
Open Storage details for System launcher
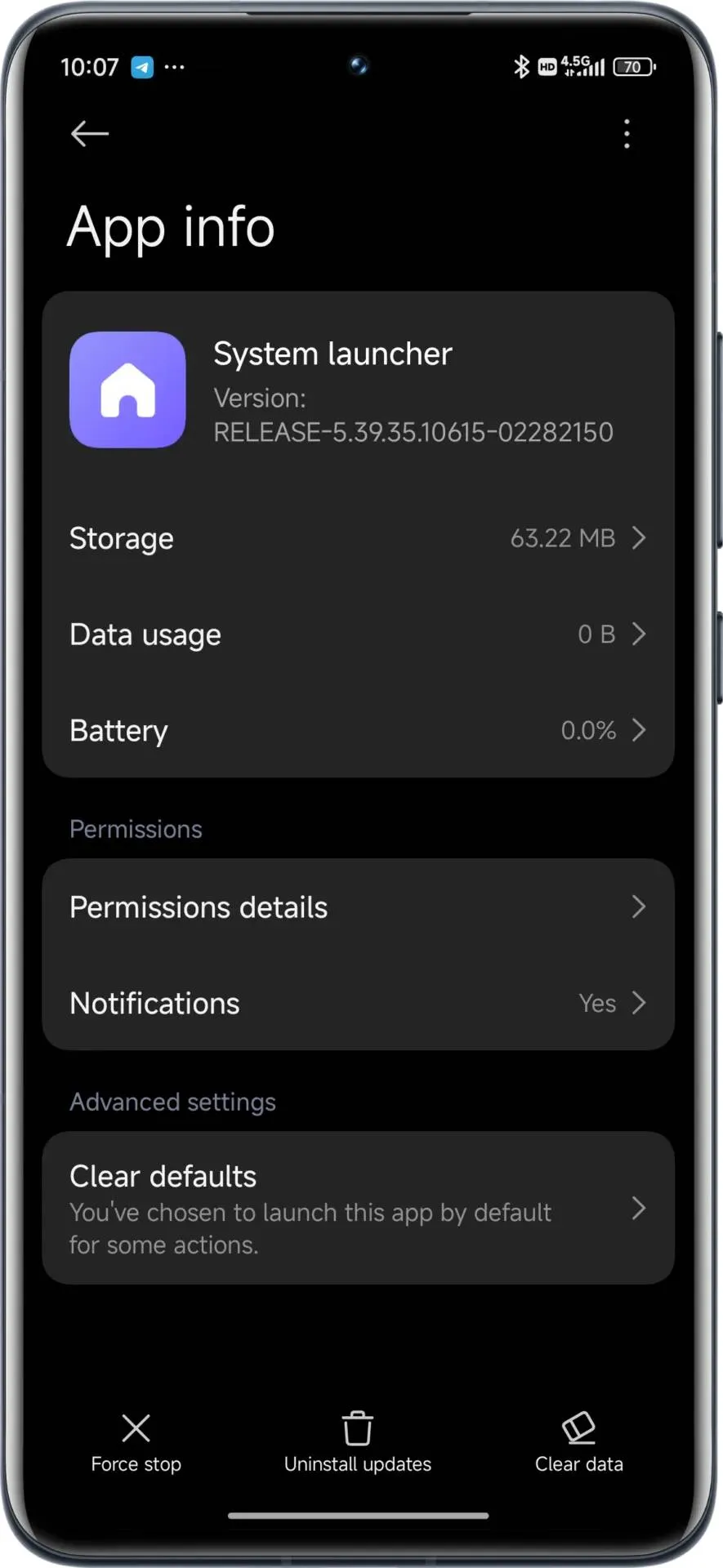click(358, 538)
